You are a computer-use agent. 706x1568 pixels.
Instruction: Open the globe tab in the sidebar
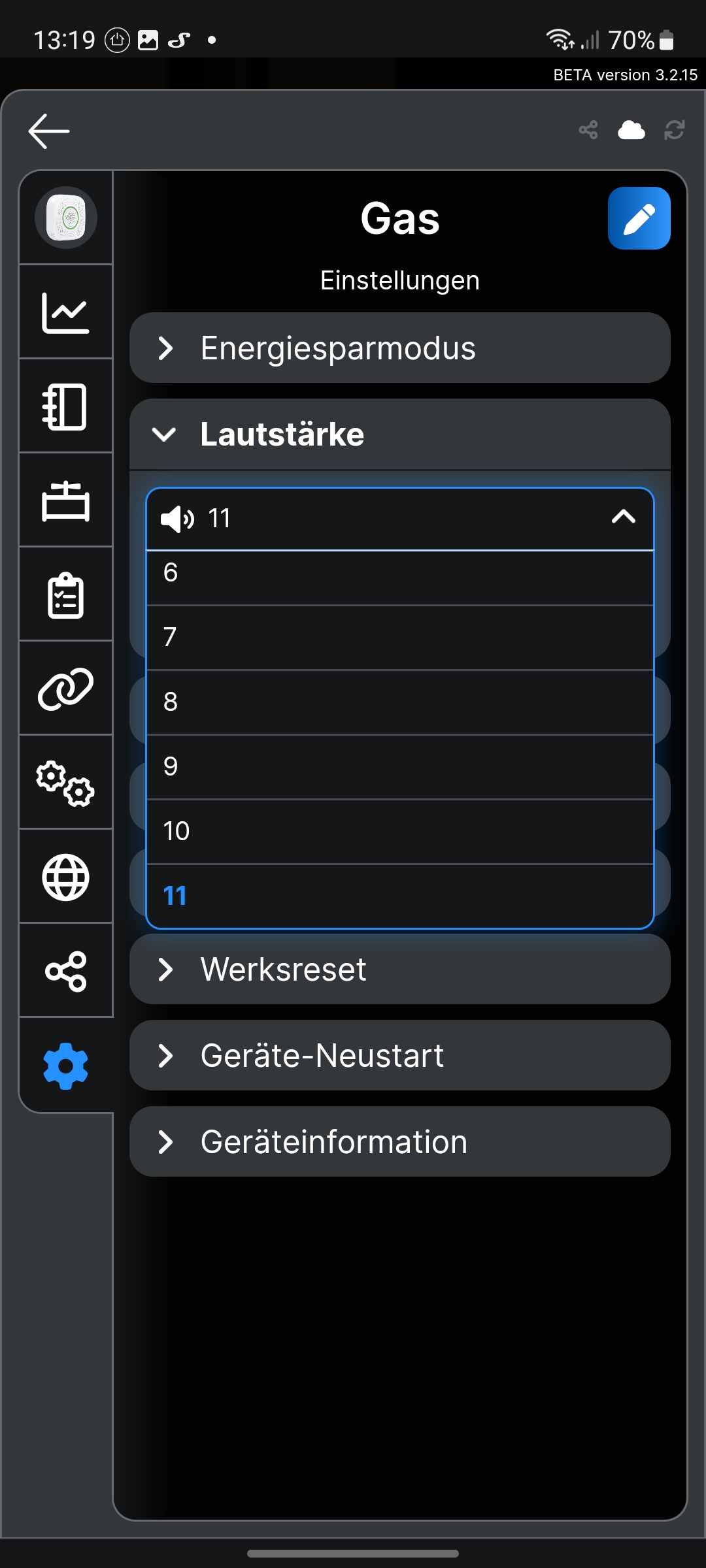click(x=65, y=876)
